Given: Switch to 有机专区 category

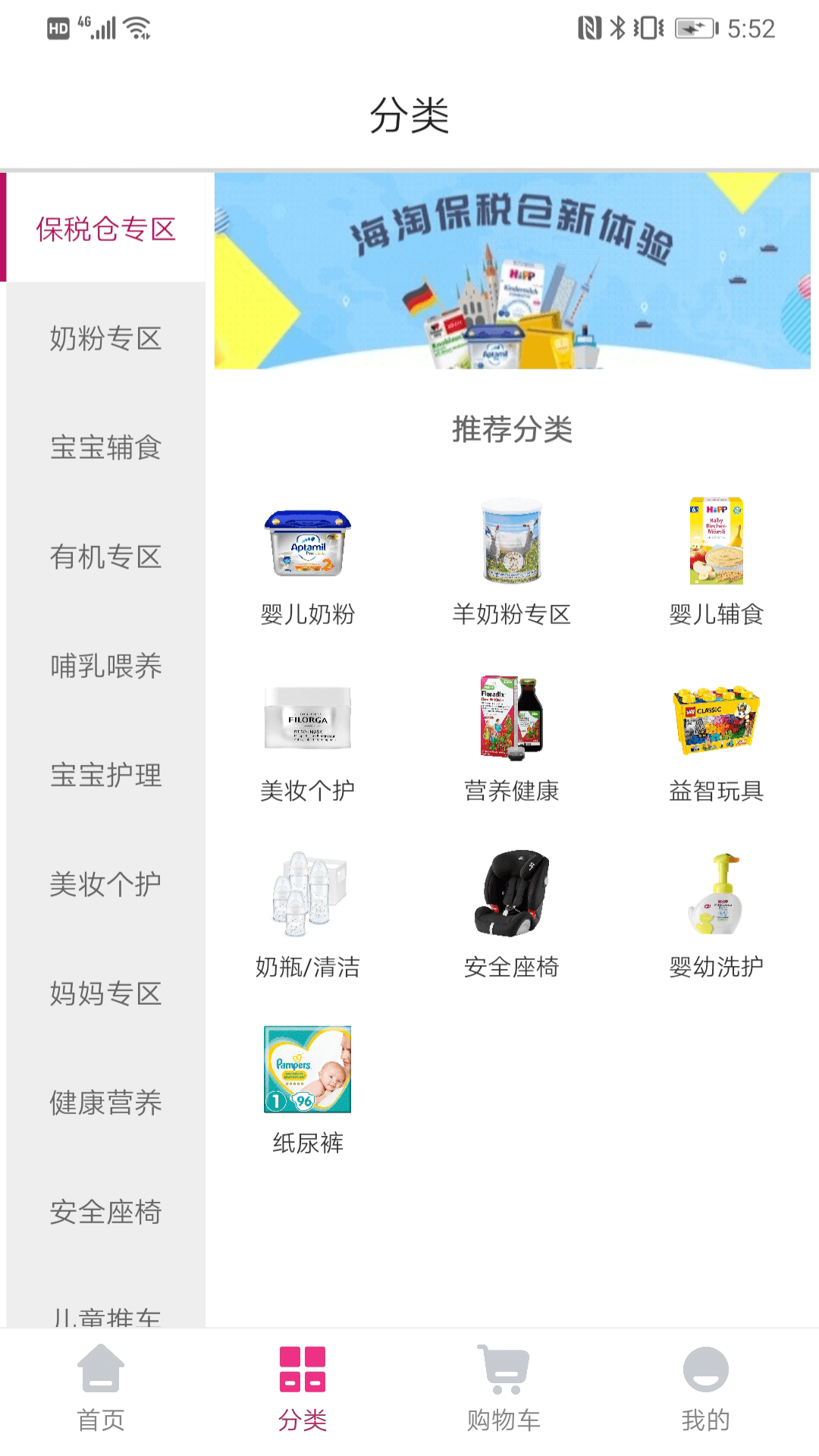Looking at the screenshot, I should point(105,557).
